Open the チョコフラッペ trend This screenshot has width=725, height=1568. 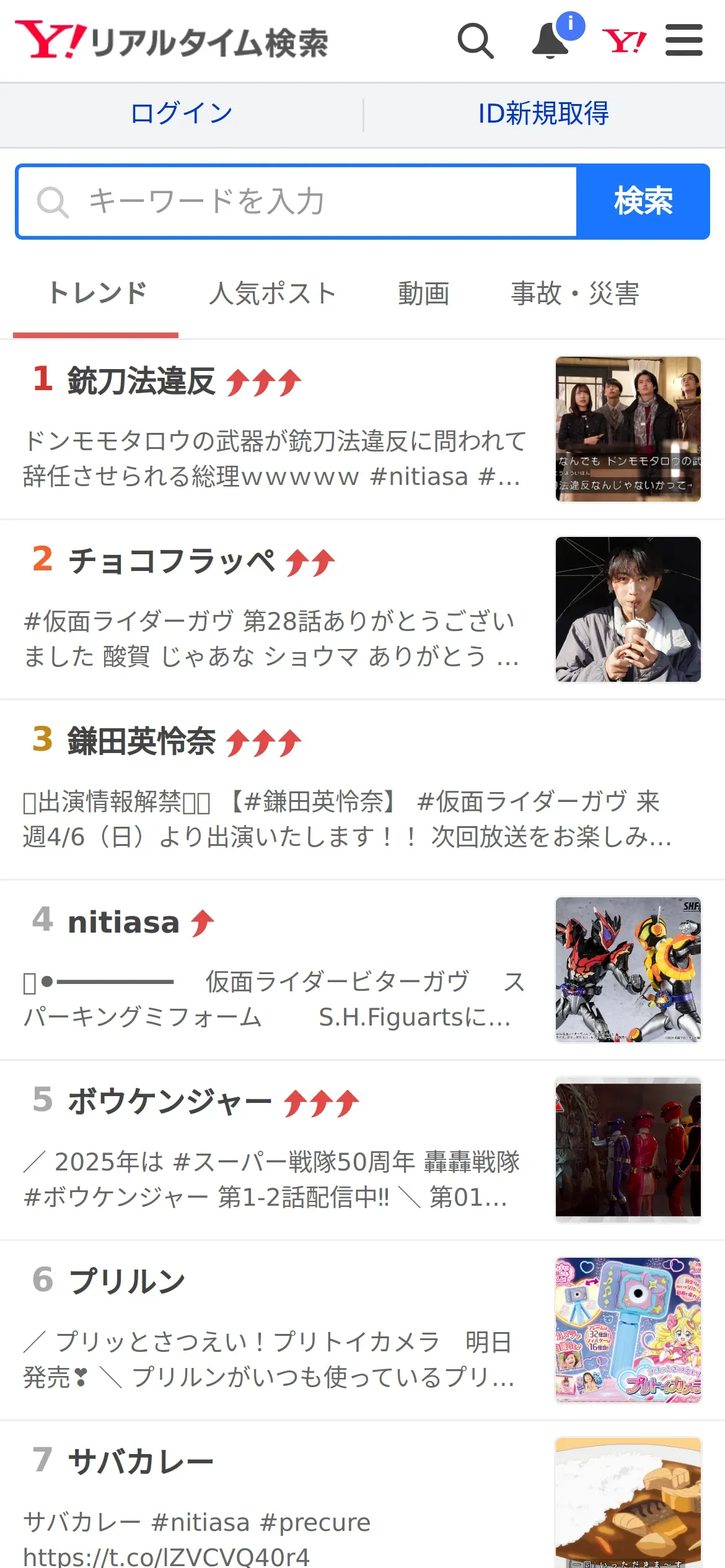point(171,562)
